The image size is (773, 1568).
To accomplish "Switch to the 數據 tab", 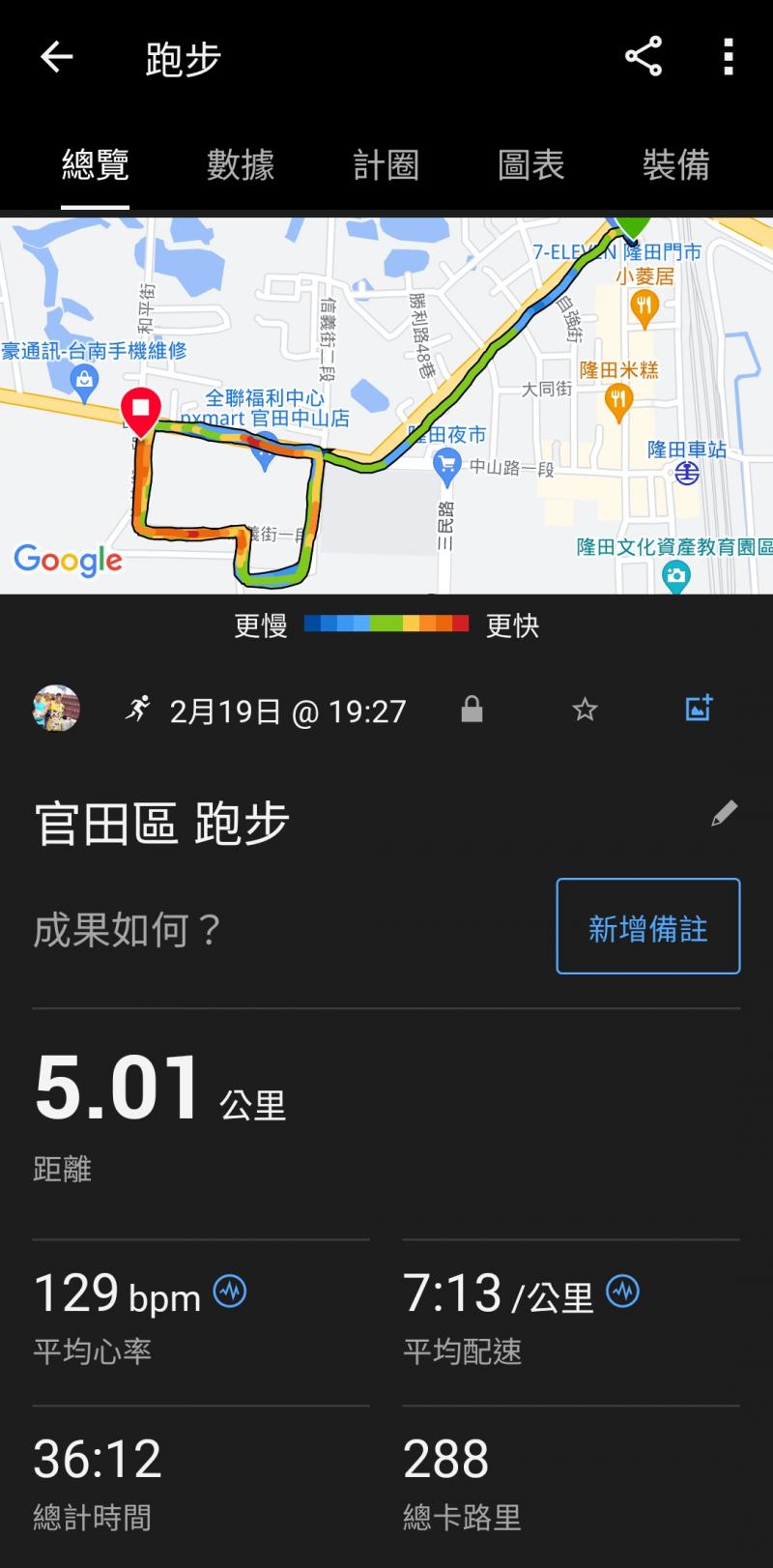I will pos(240,165).
